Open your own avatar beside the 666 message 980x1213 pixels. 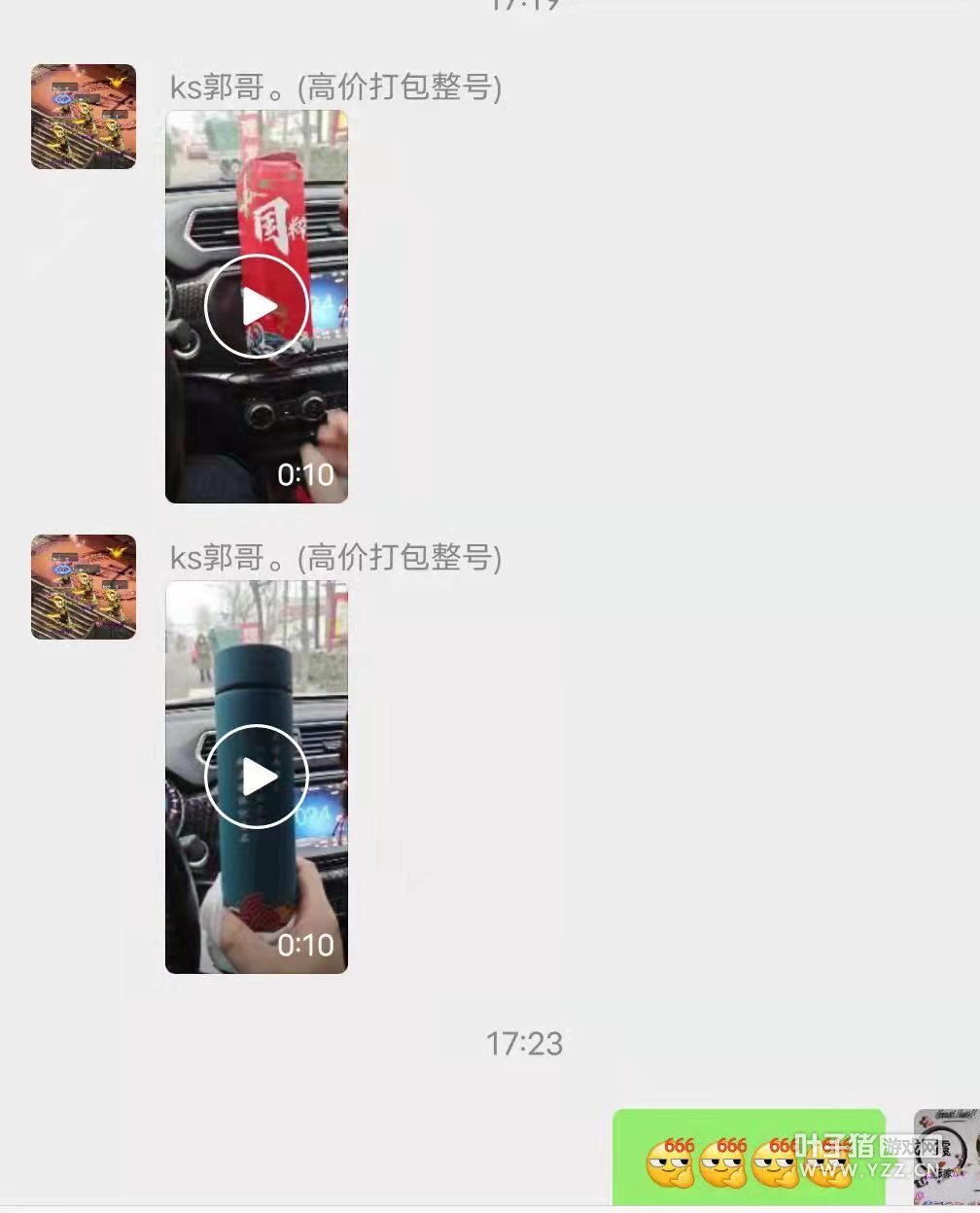(x=947, y=1158)
